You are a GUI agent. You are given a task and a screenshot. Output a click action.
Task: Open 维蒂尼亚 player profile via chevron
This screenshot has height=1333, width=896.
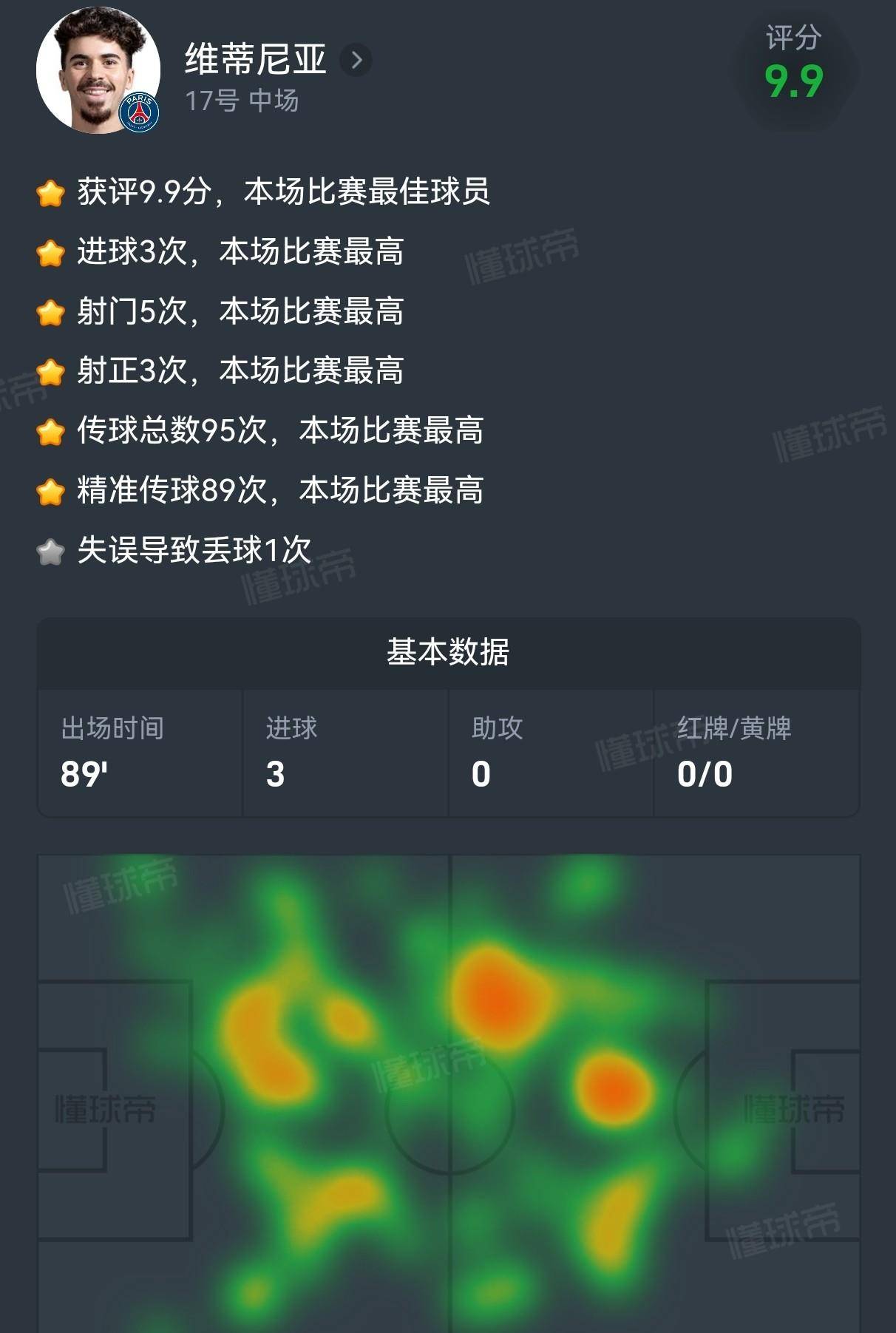pos(356,60)
